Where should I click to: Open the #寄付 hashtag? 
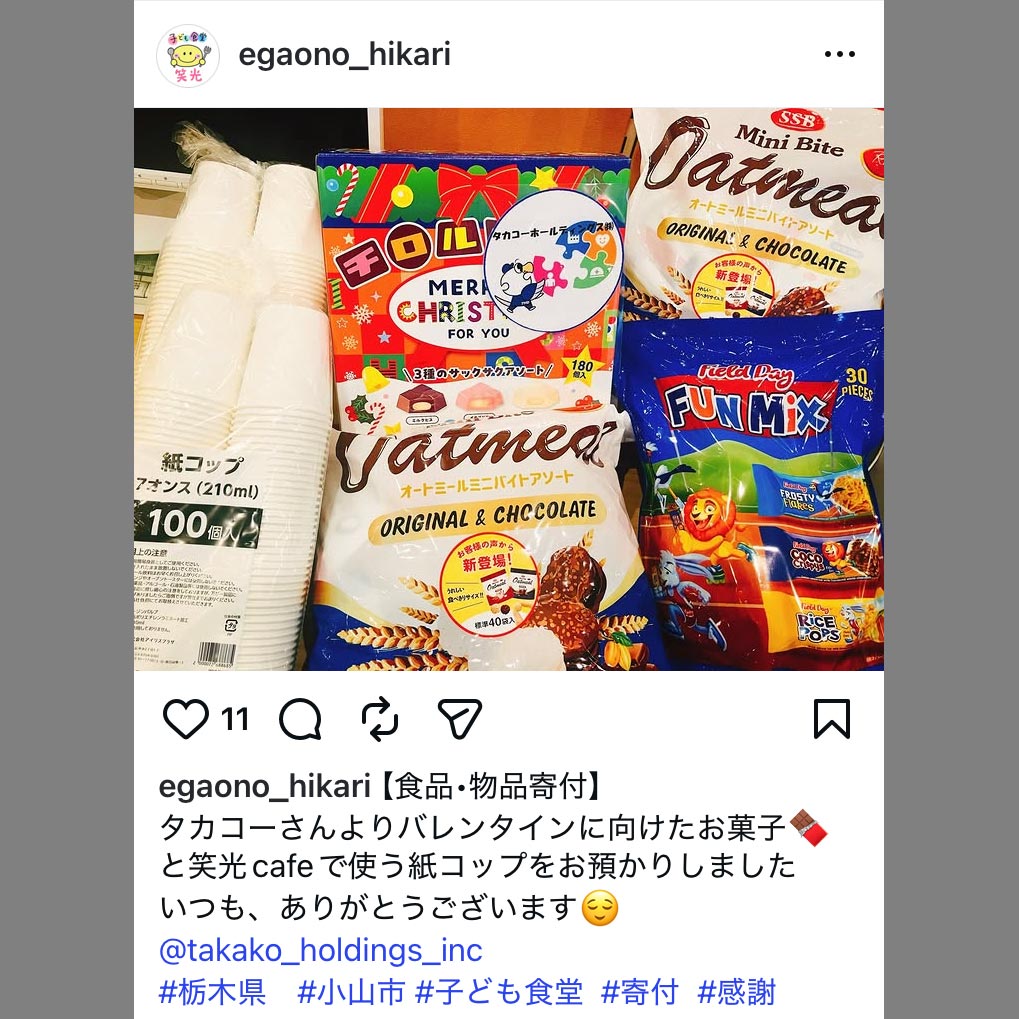[640, 993]
